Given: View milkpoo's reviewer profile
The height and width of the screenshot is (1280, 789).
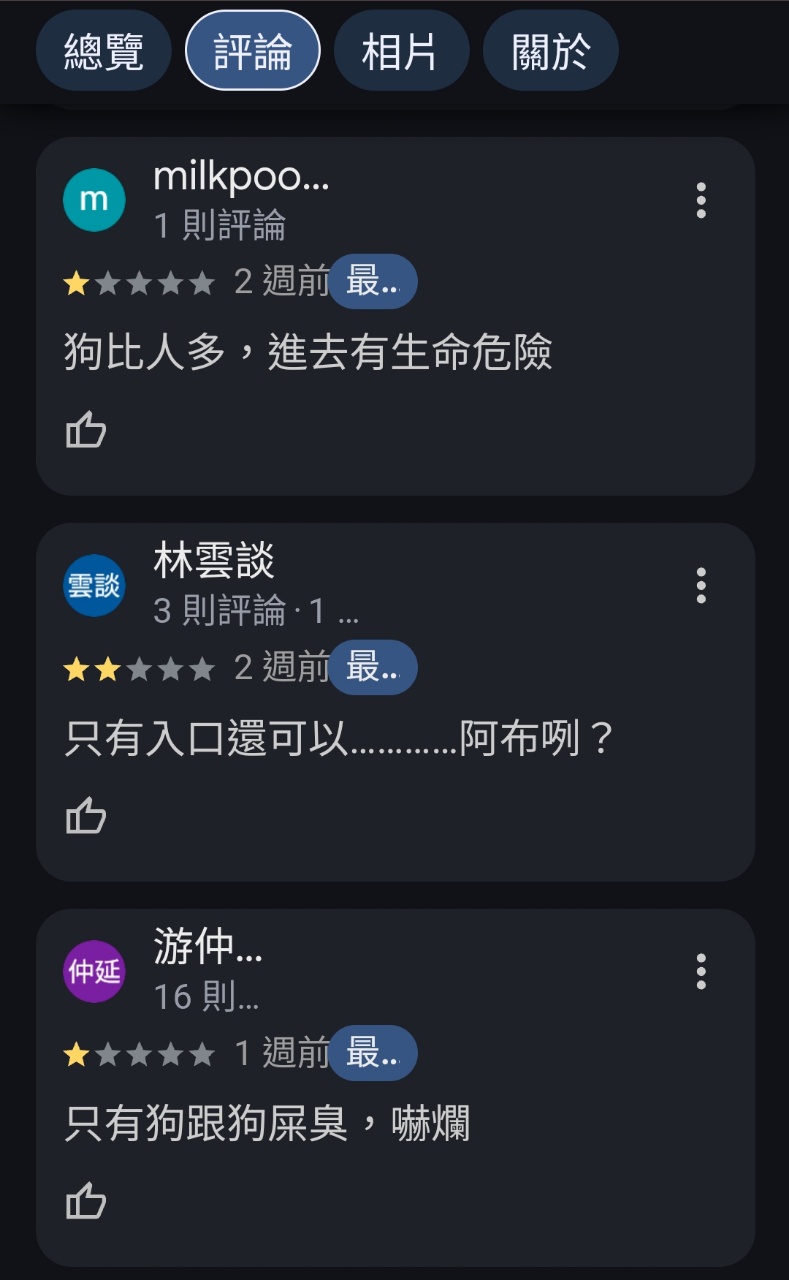Looking at the screenshot, I should pos(94,200).
